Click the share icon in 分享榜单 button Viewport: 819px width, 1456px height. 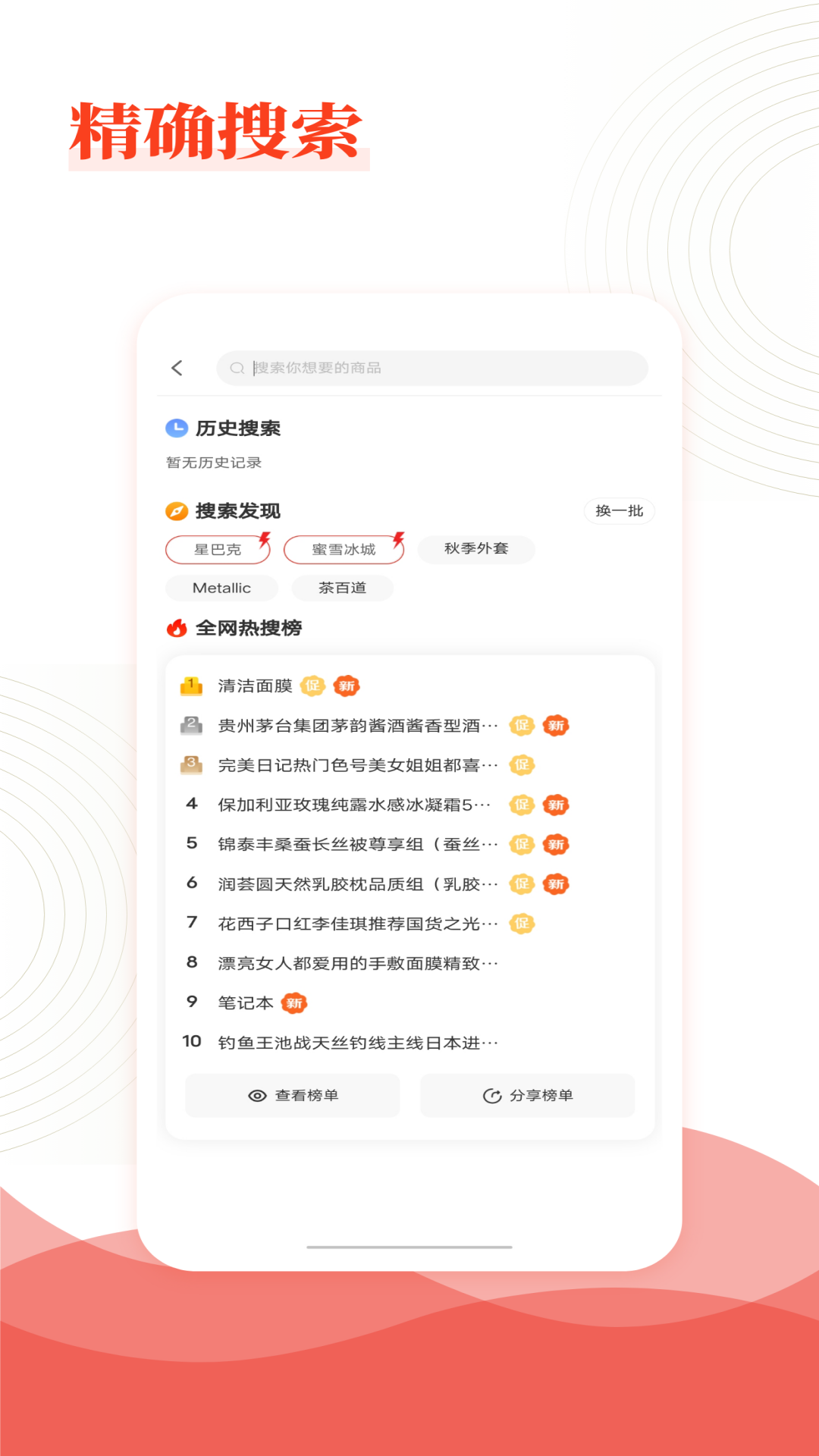490,1095
